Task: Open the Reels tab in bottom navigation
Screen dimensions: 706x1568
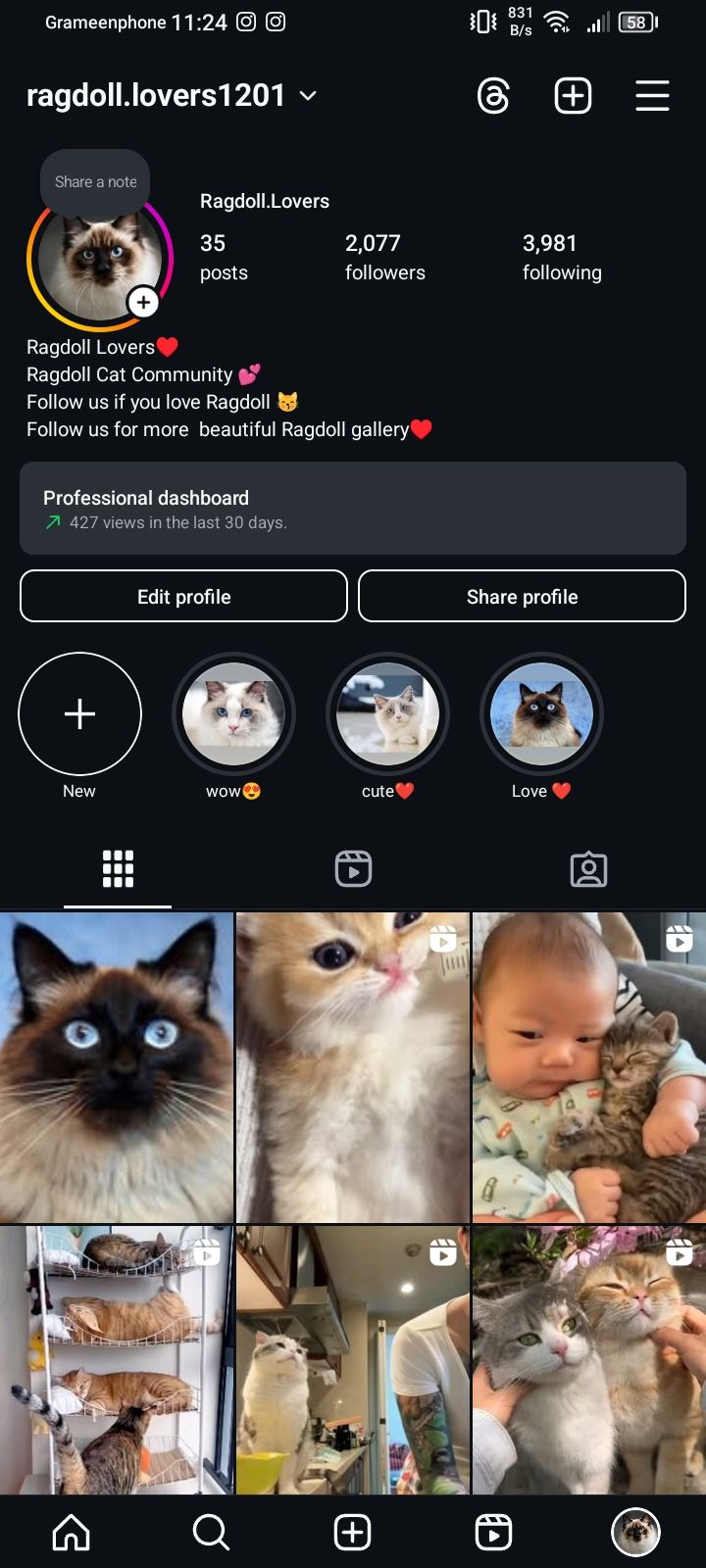Action: (493, 1532)
